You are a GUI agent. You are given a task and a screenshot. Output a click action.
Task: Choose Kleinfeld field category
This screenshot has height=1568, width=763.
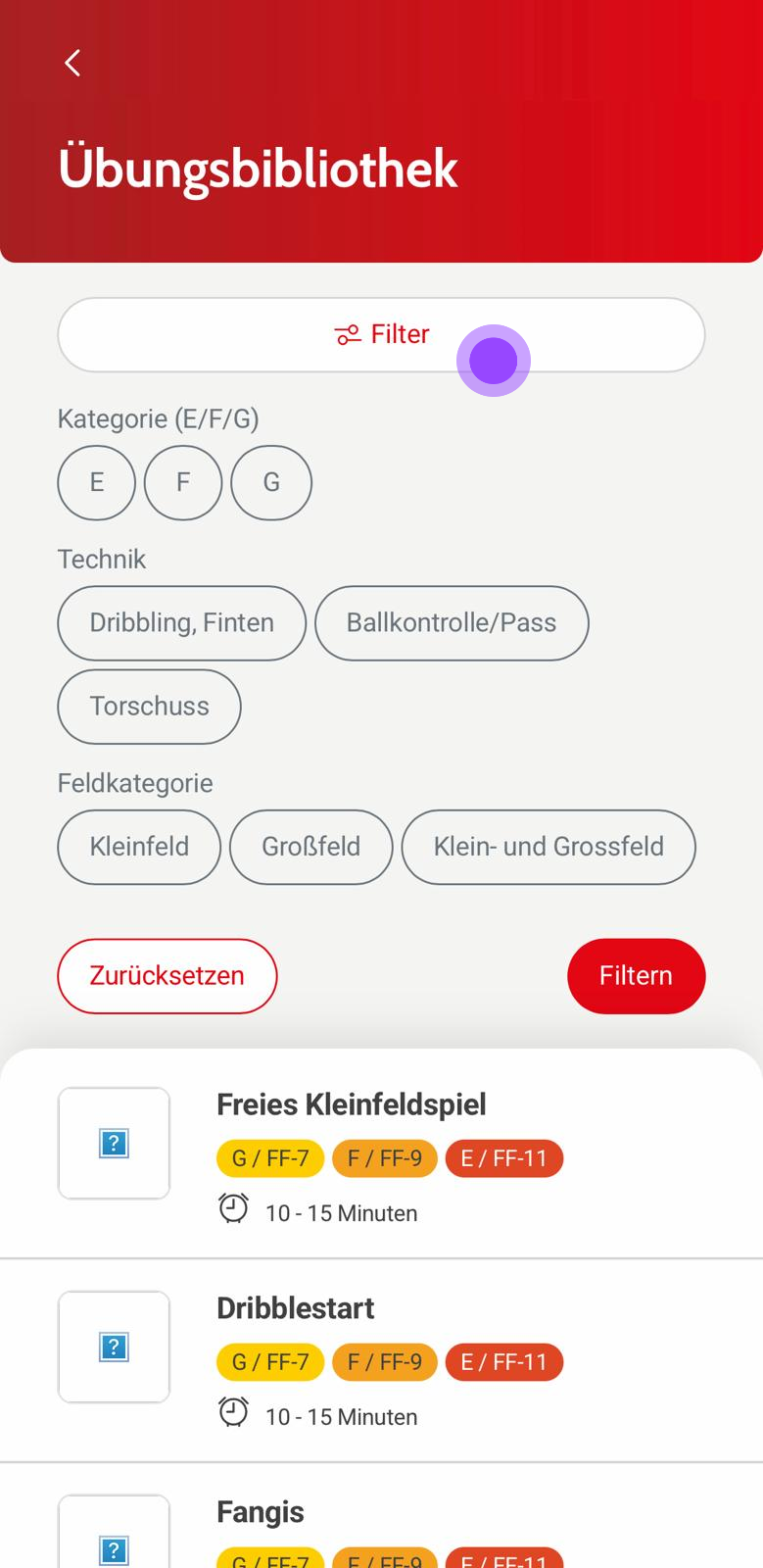click(139, 847)
